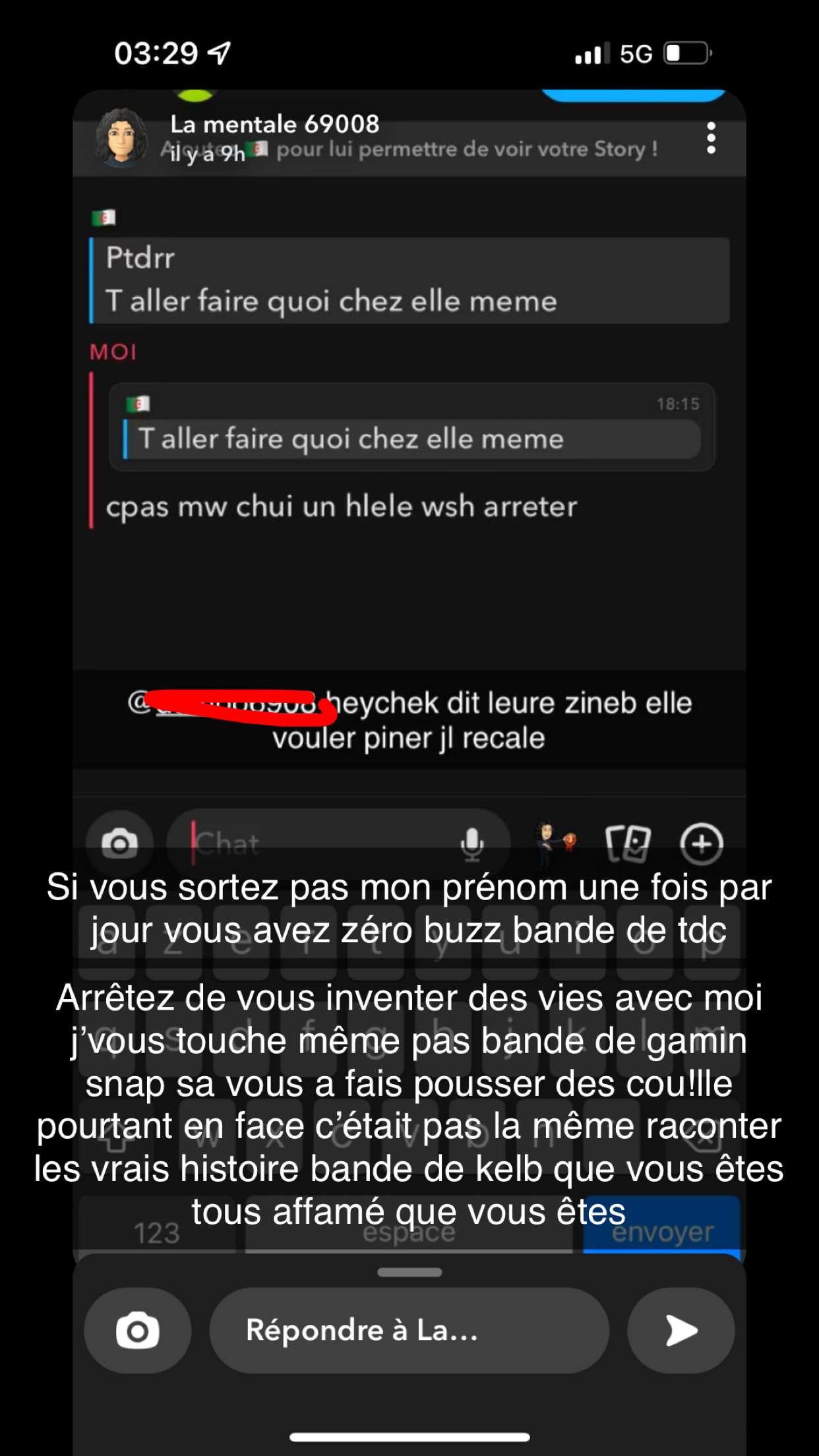Reply to the story with a camera snap
The width and height of the screenshot is (819, 1456).
tap(137, 1330)
